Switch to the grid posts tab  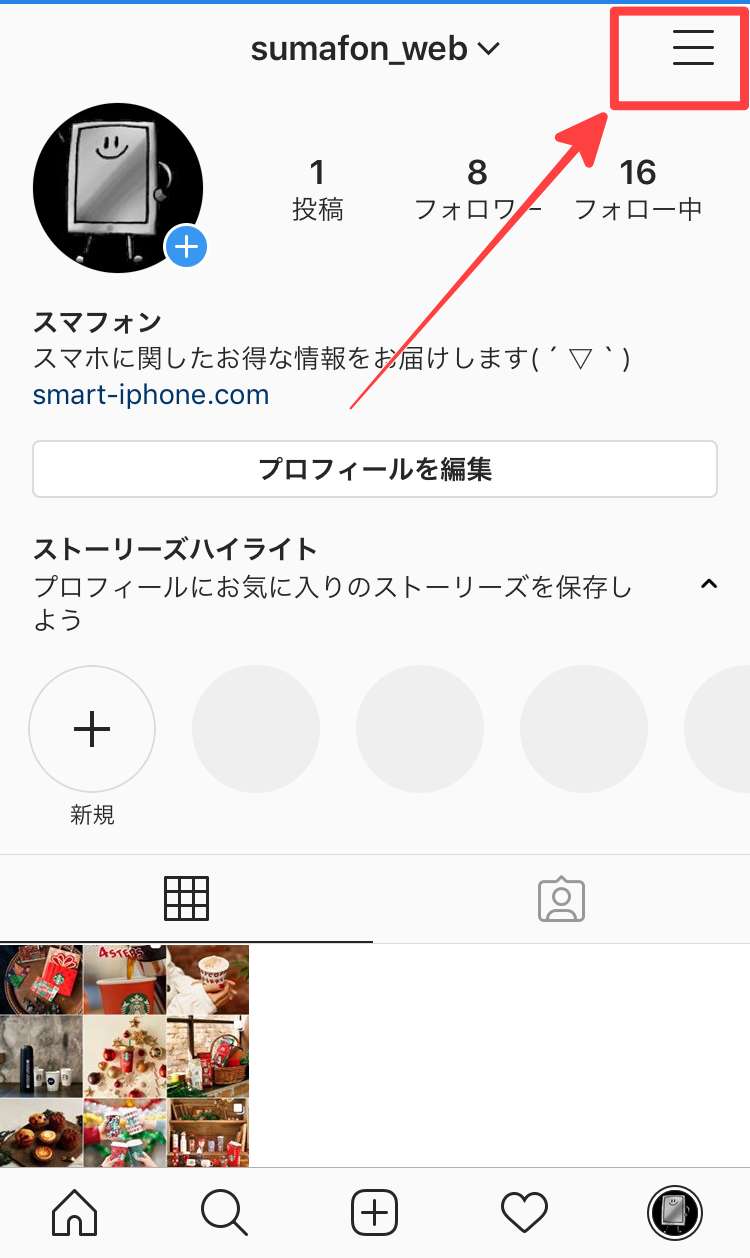[186, 899]
